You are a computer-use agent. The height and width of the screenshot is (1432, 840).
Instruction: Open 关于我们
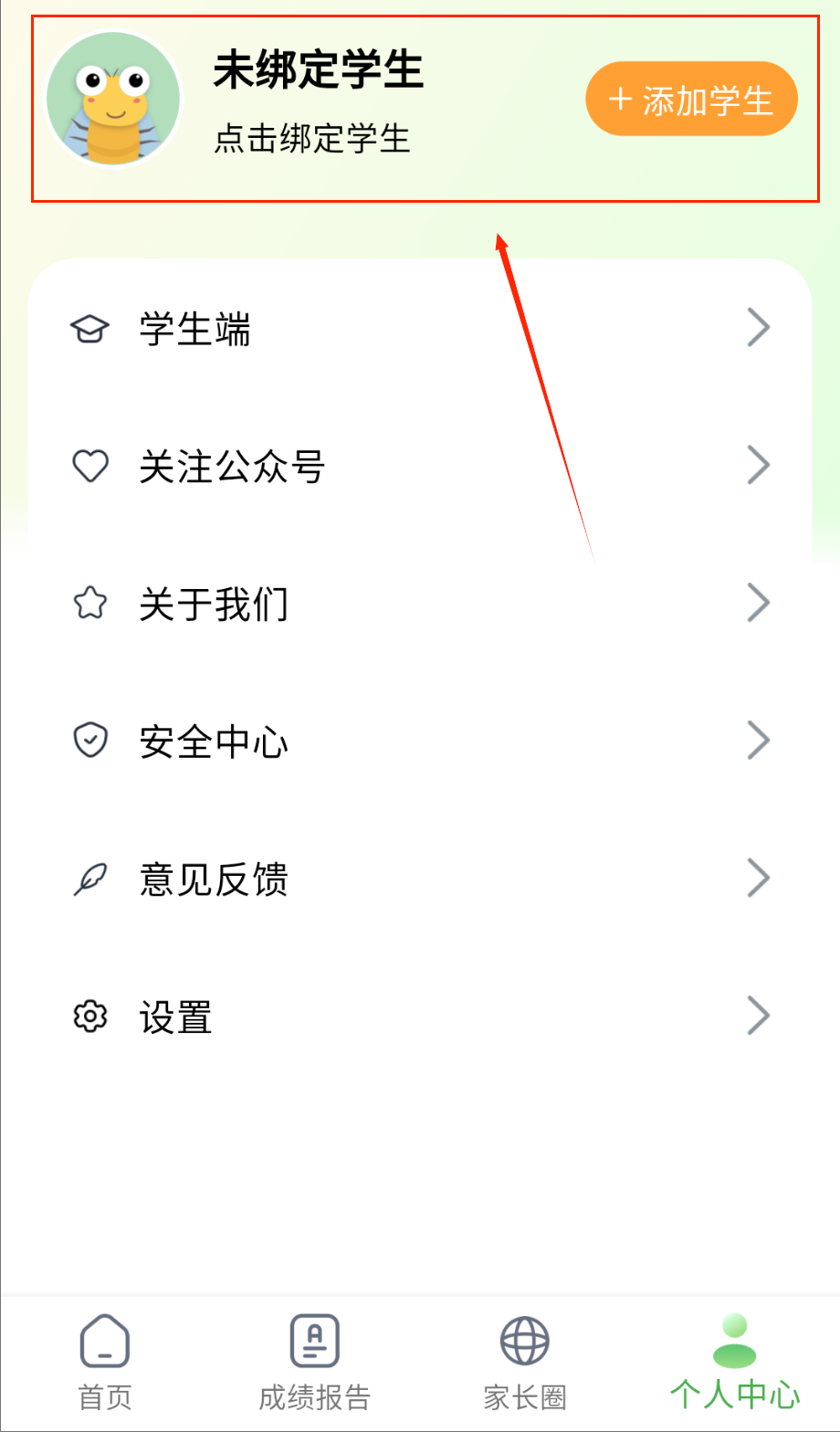[420, 604]
